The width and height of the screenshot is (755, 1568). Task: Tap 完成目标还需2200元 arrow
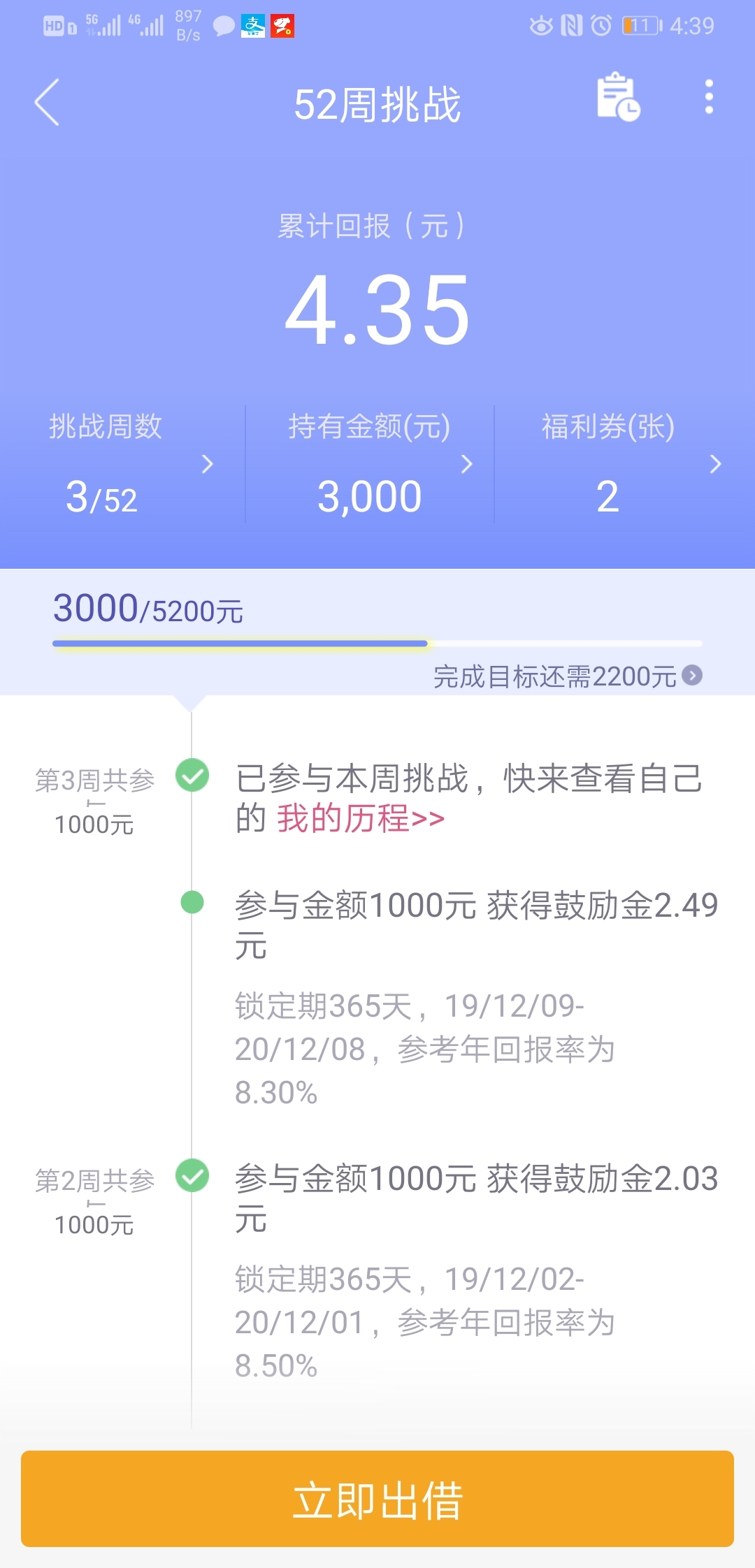[692, 676]
